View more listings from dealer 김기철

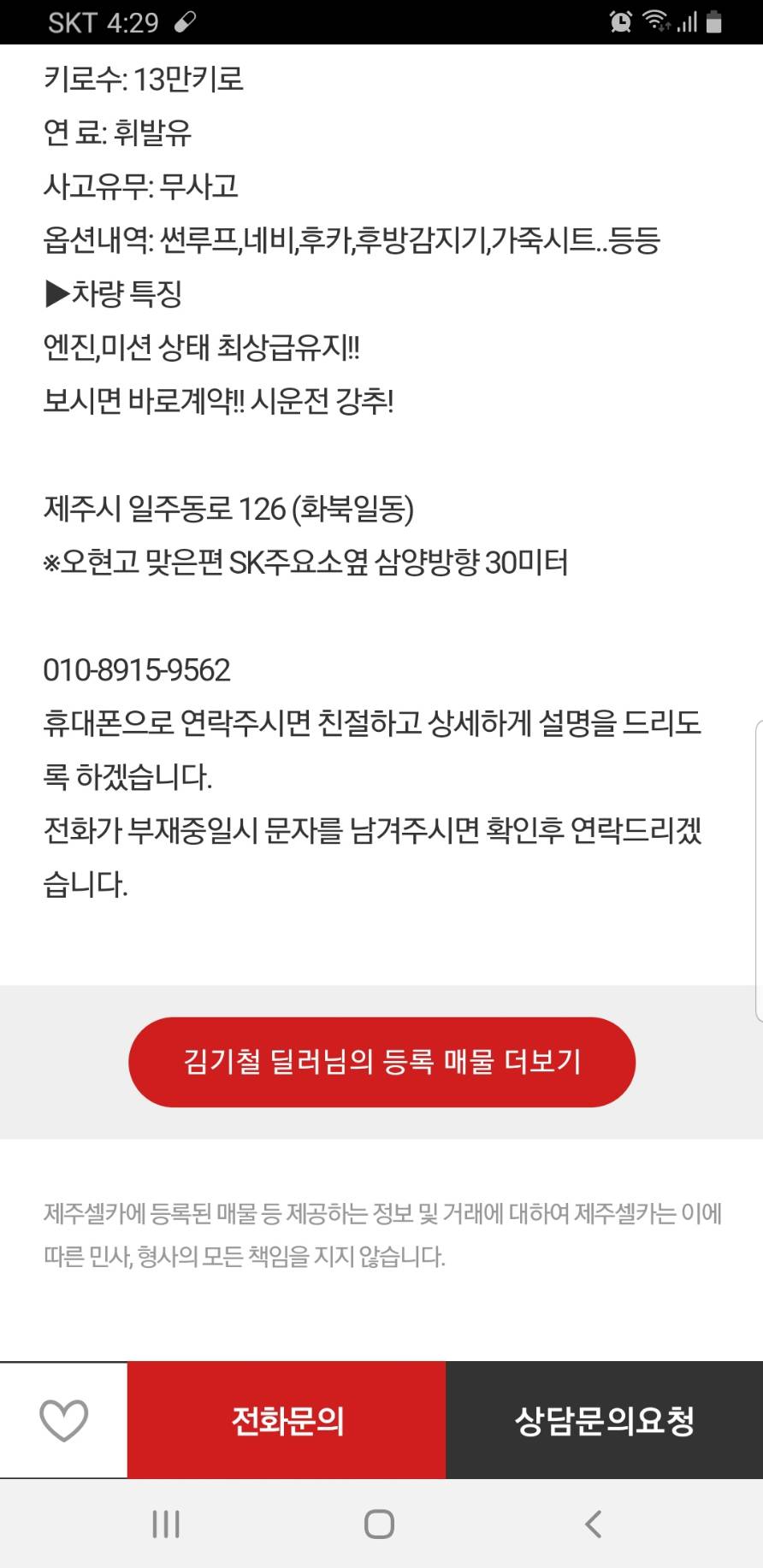[381, 1062]
